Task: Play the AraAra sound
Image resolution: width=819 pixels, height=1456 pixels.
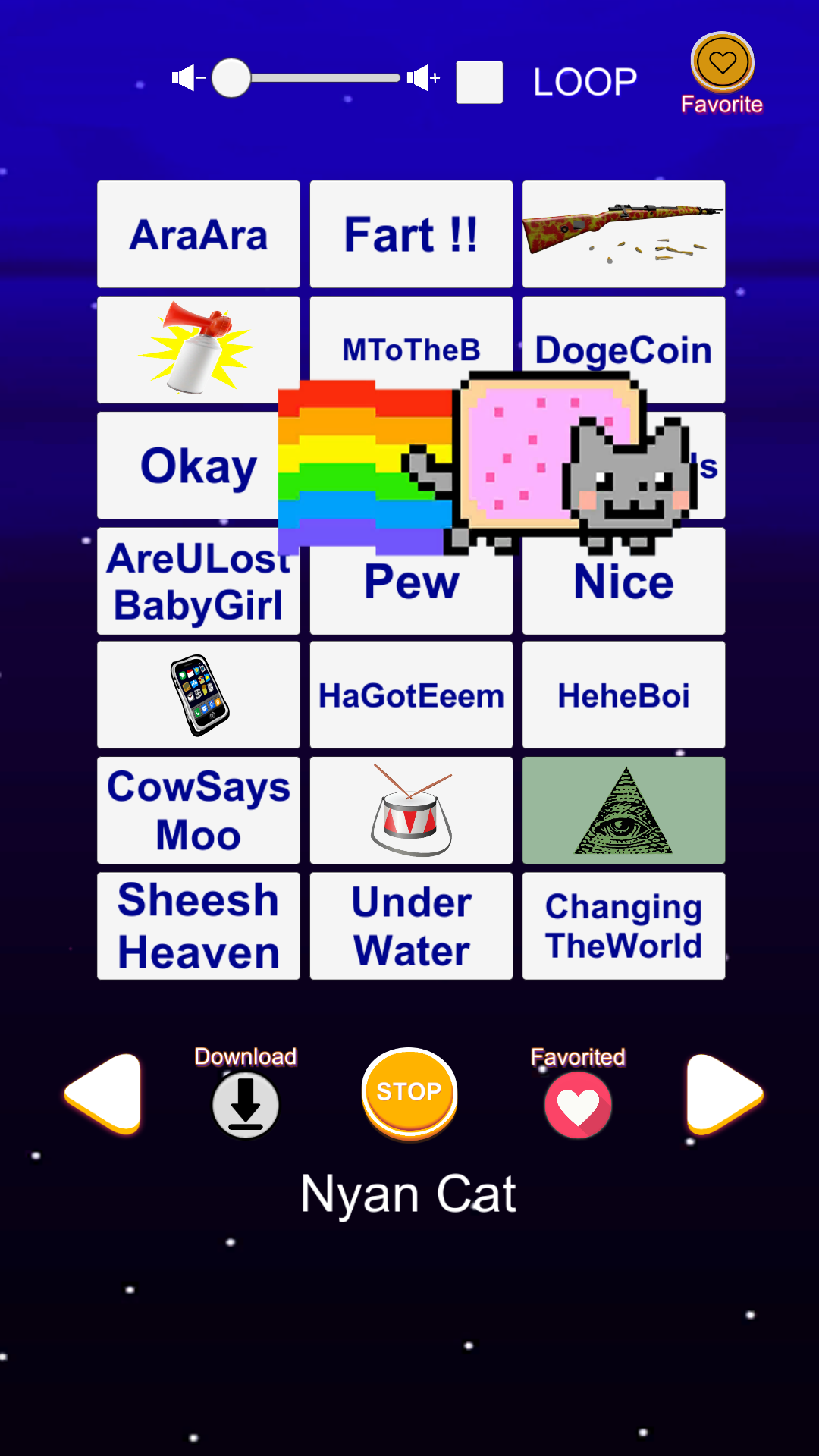Action: pos(199,234)
